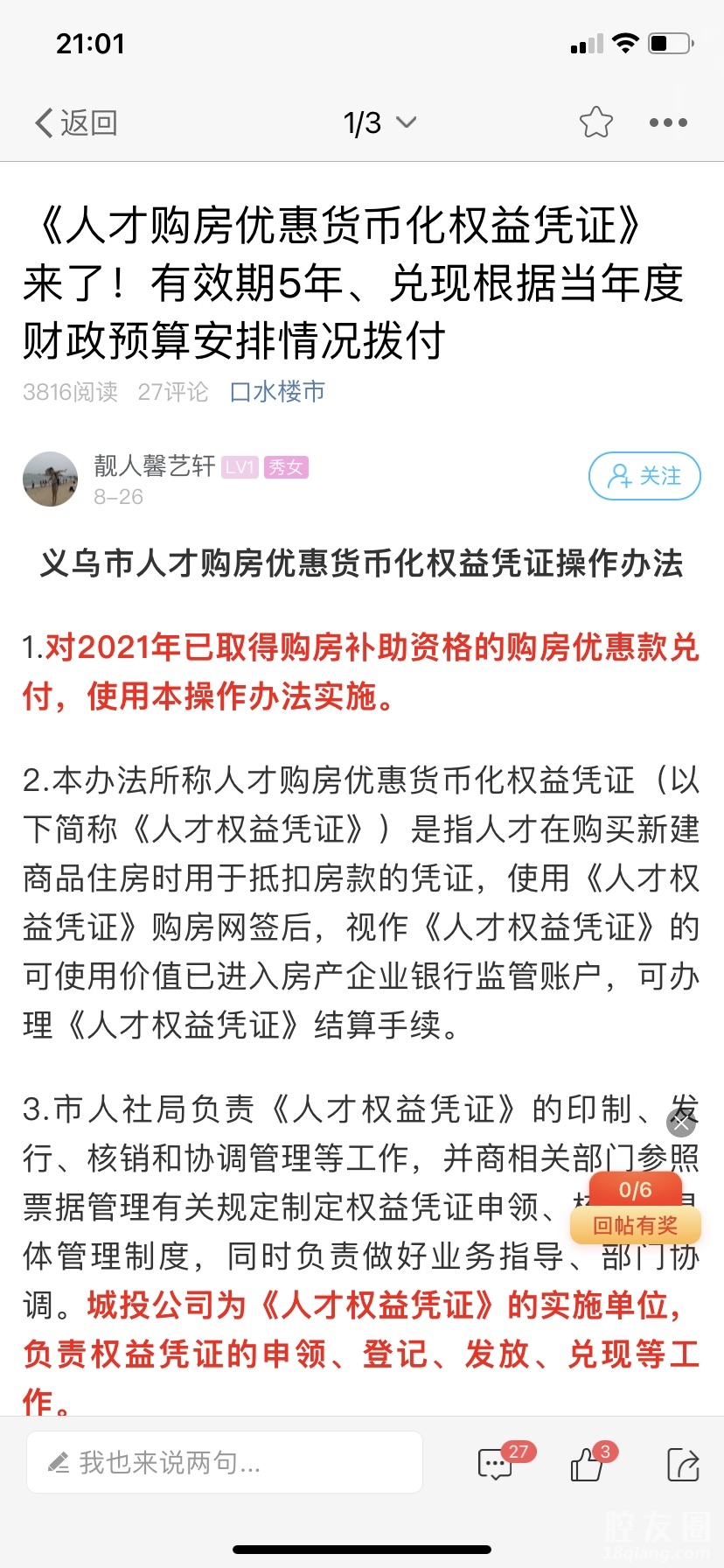
Task: Open the 口水楼市 forum link
Action: 277,392
